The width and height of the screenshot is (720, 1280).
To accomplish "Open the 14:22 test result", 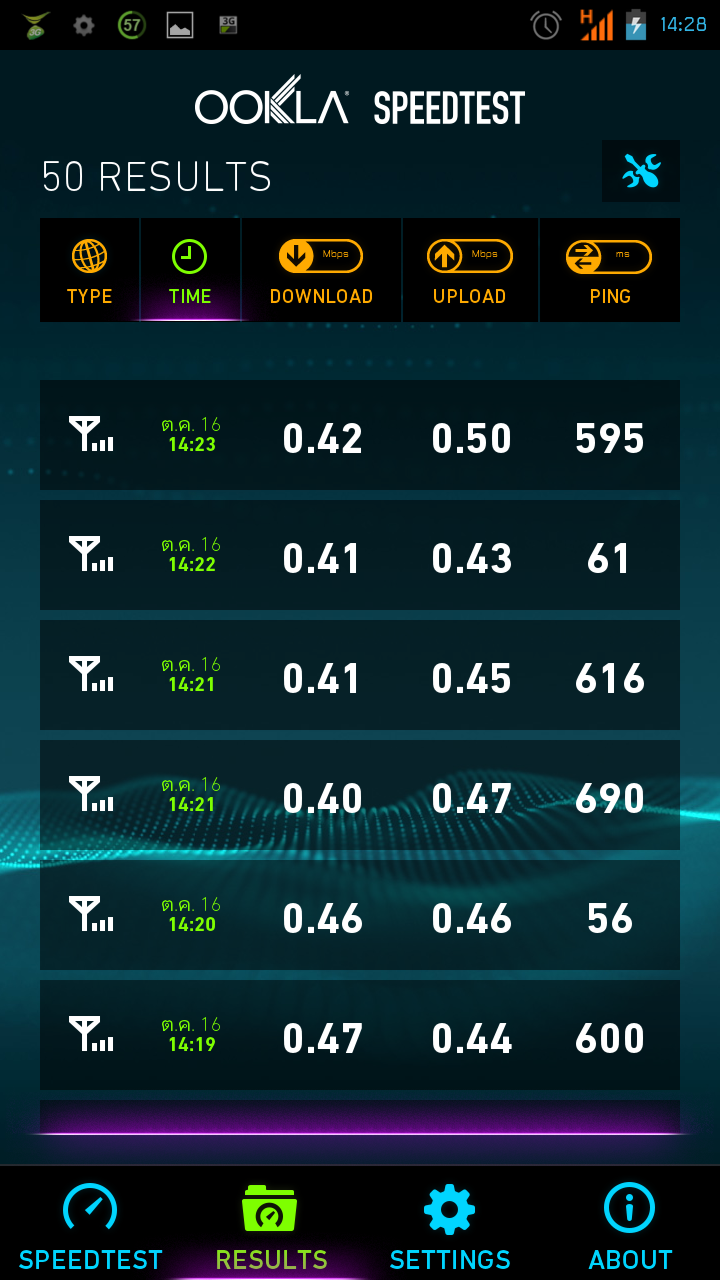I will 360,555.
